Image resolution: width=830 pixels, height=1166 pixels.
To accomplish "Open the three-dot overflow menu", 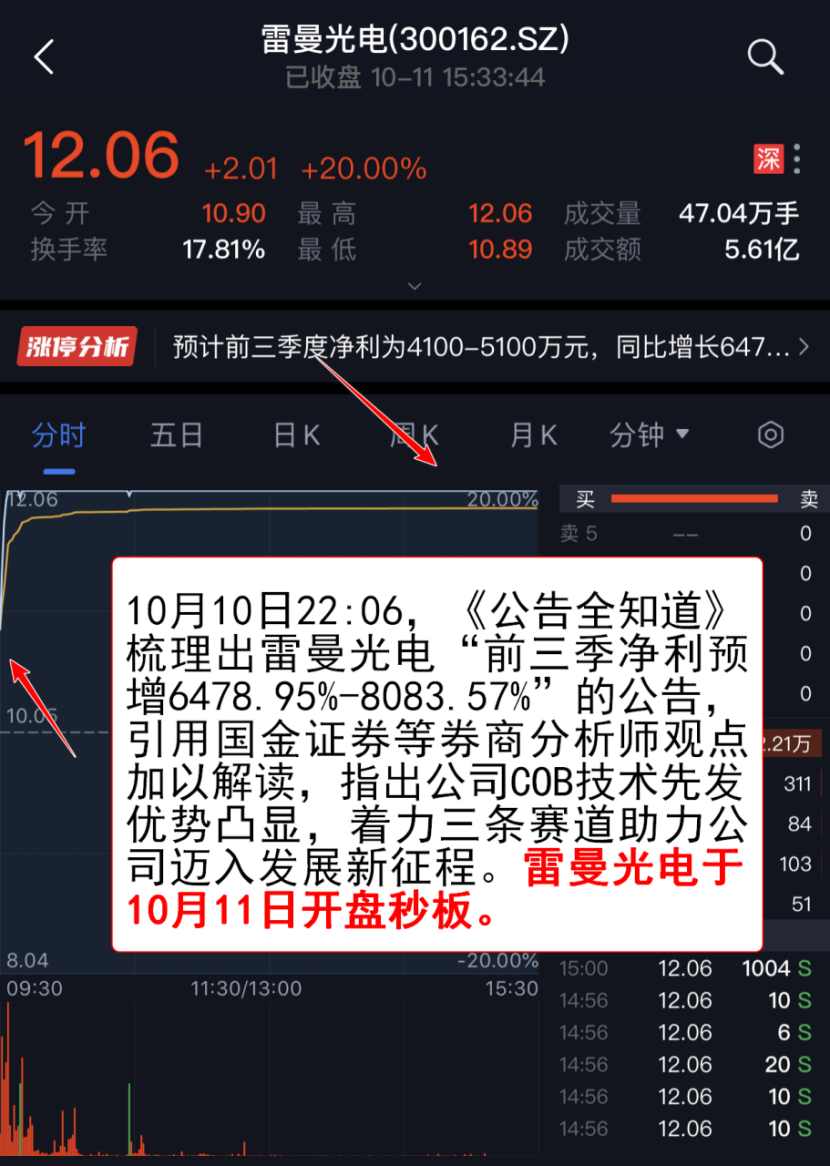I will [797, 159].
